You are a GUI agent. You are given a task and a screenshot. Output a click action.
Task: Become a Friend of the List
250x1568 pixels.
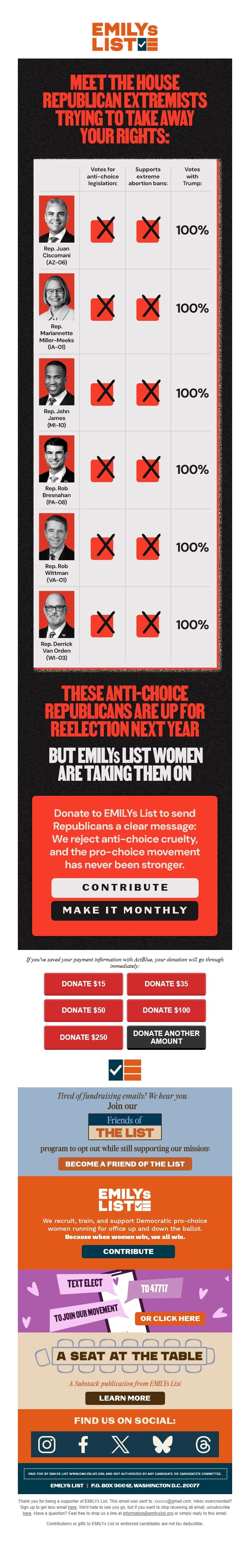[x=124, y=1164]
